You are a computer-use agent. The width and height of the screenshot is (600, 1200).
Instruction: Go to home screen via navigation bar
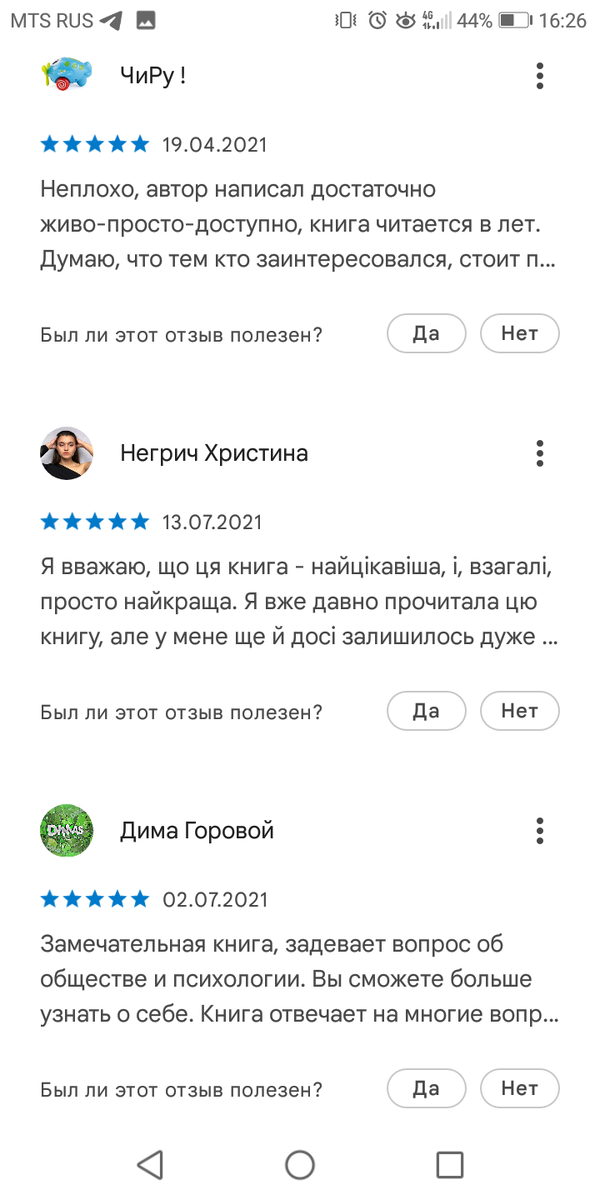300,1164
